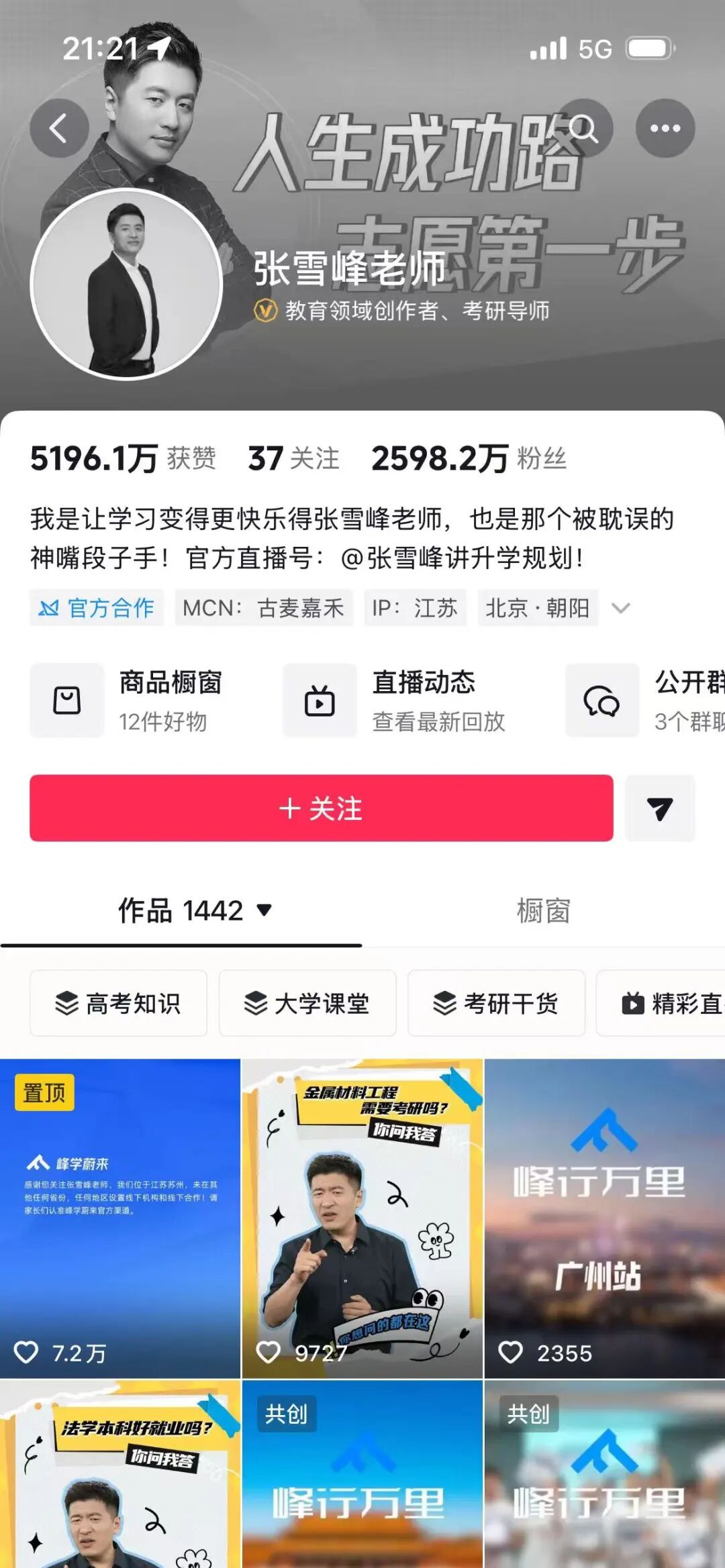This screenshot has height=1568, width=725.
Task: View the 粉丝 followers list
Action: click(469, 459)
